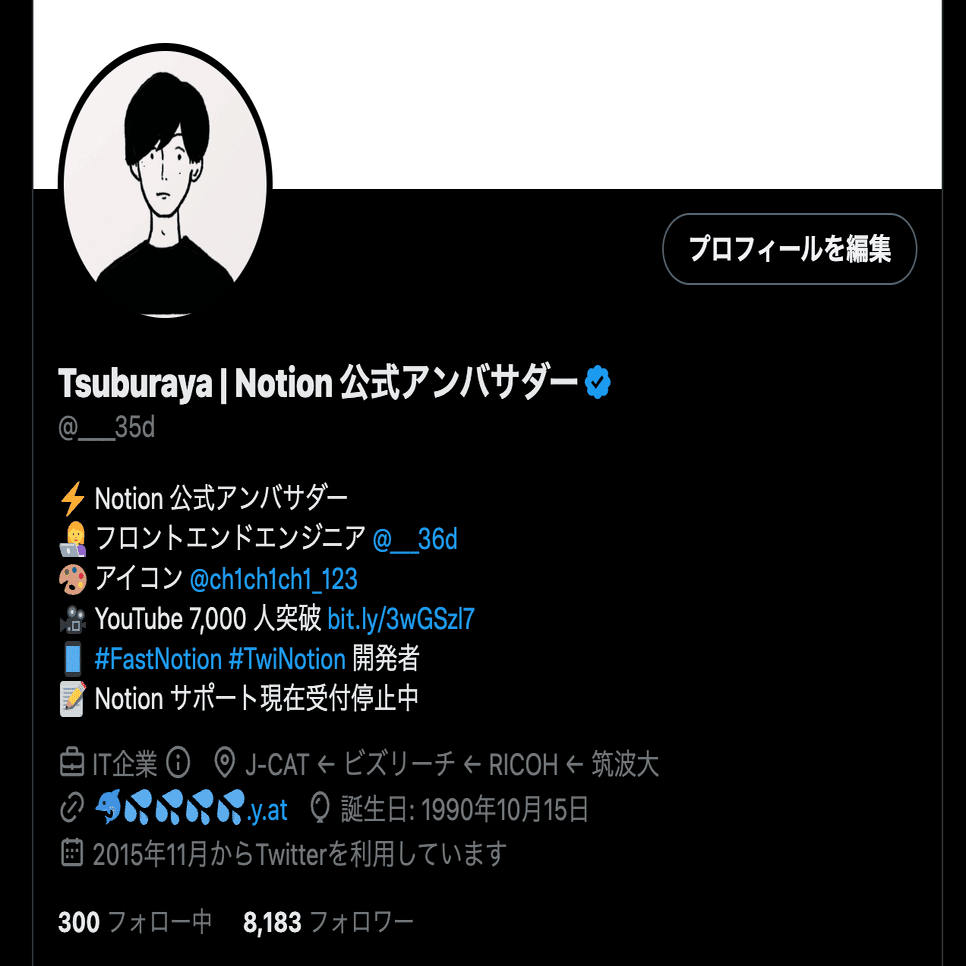Tap the info icon next to IT企業
The height and width of the screenshot is (966, 966).
178,765
